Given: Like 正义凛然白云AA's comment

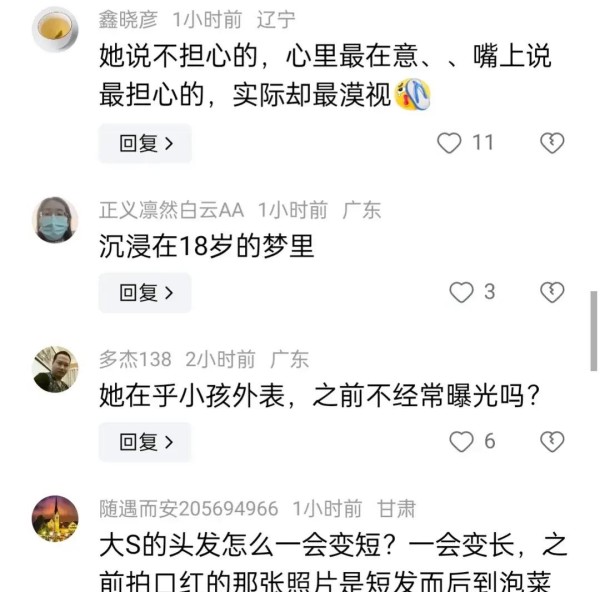Looking at the screenshot, I should 461,292.
